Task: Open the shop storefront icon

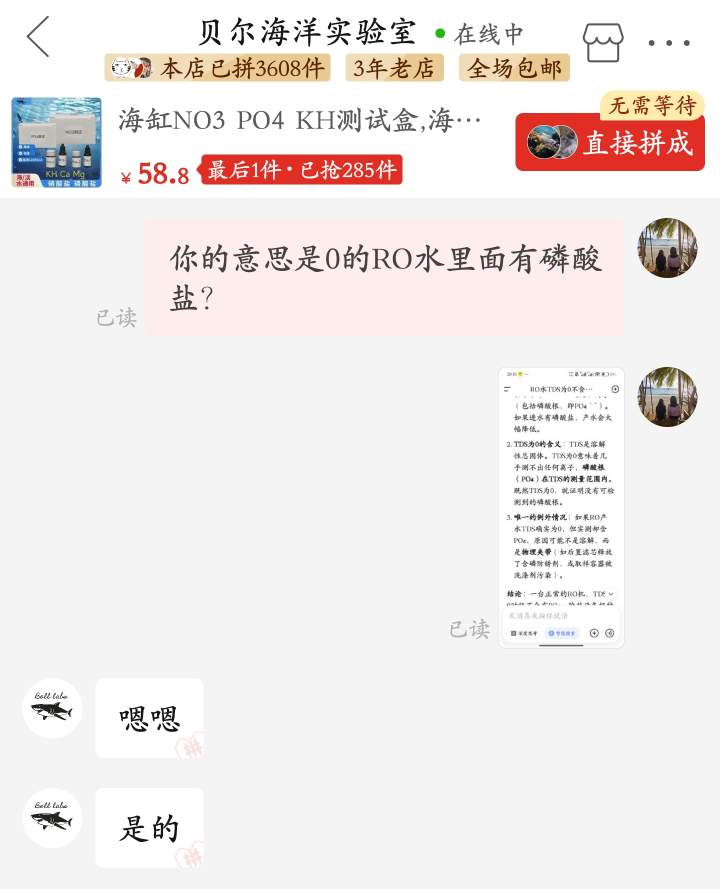Action: coord(602,42)
